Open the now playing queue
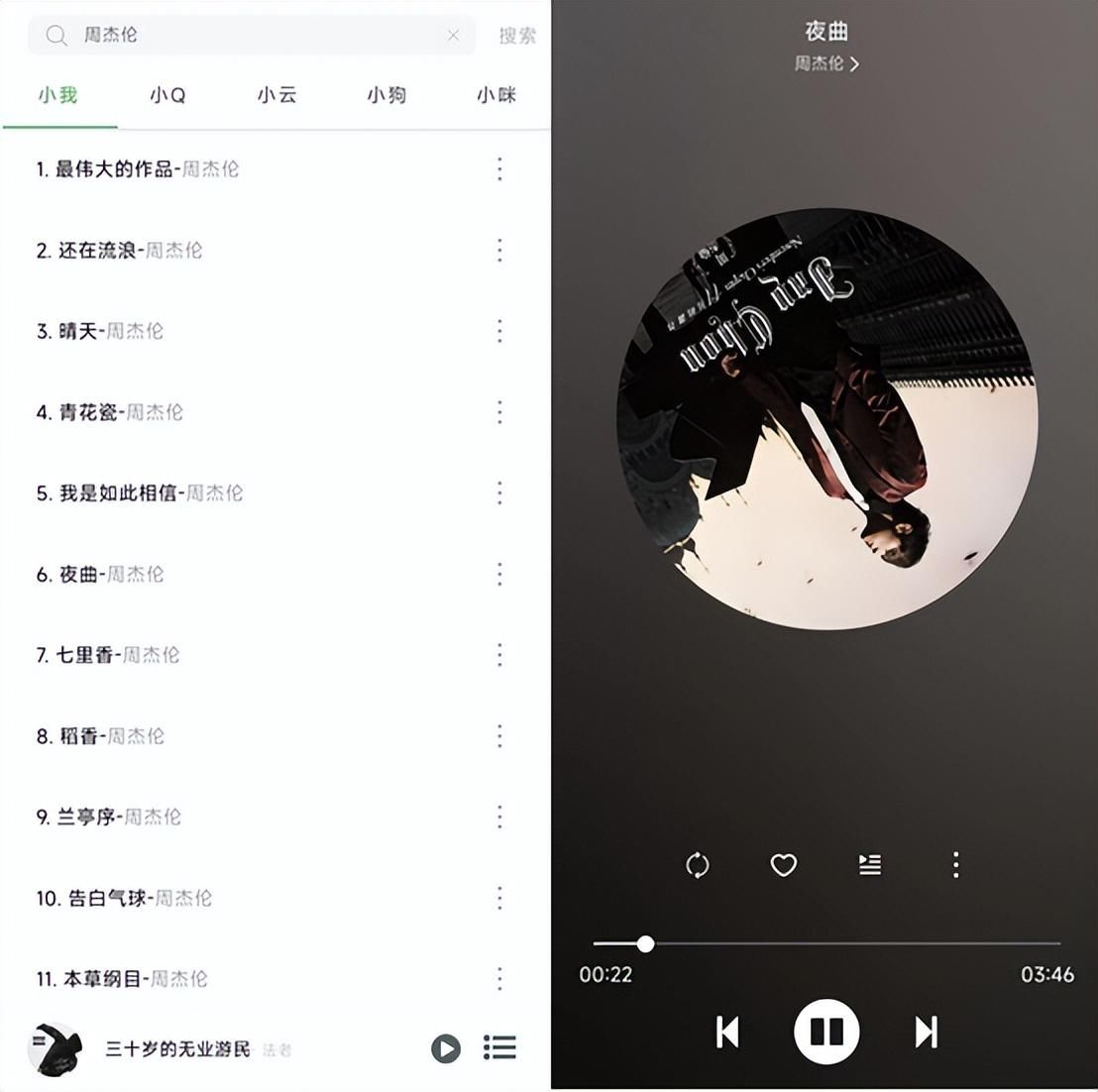Viewport: 1098px width, 1092px height. [869, 865]
